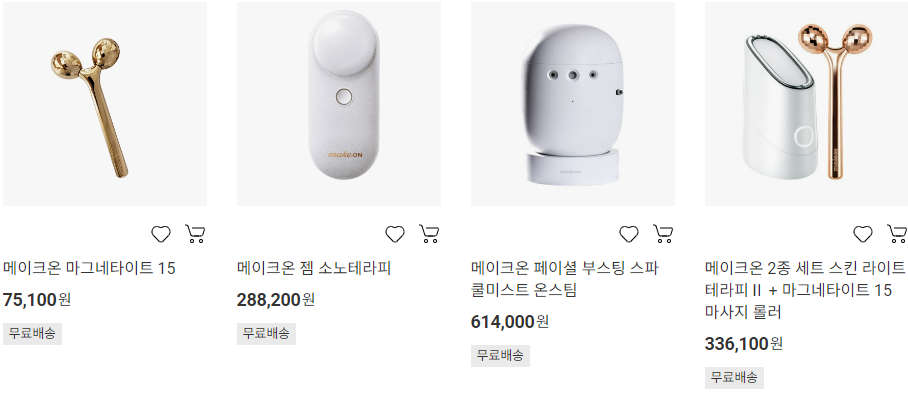Open the 메이크온 마그네타이트 15 title link

pos(89,268)
